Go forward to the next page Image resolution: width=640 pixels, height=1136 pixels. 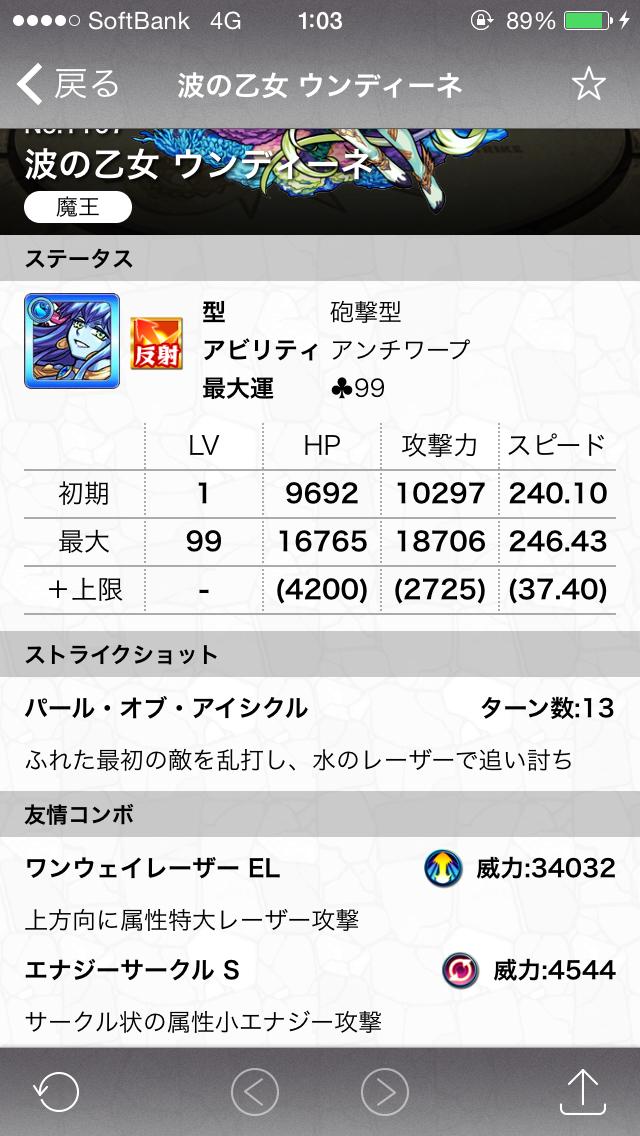[x=385, y=1092]
